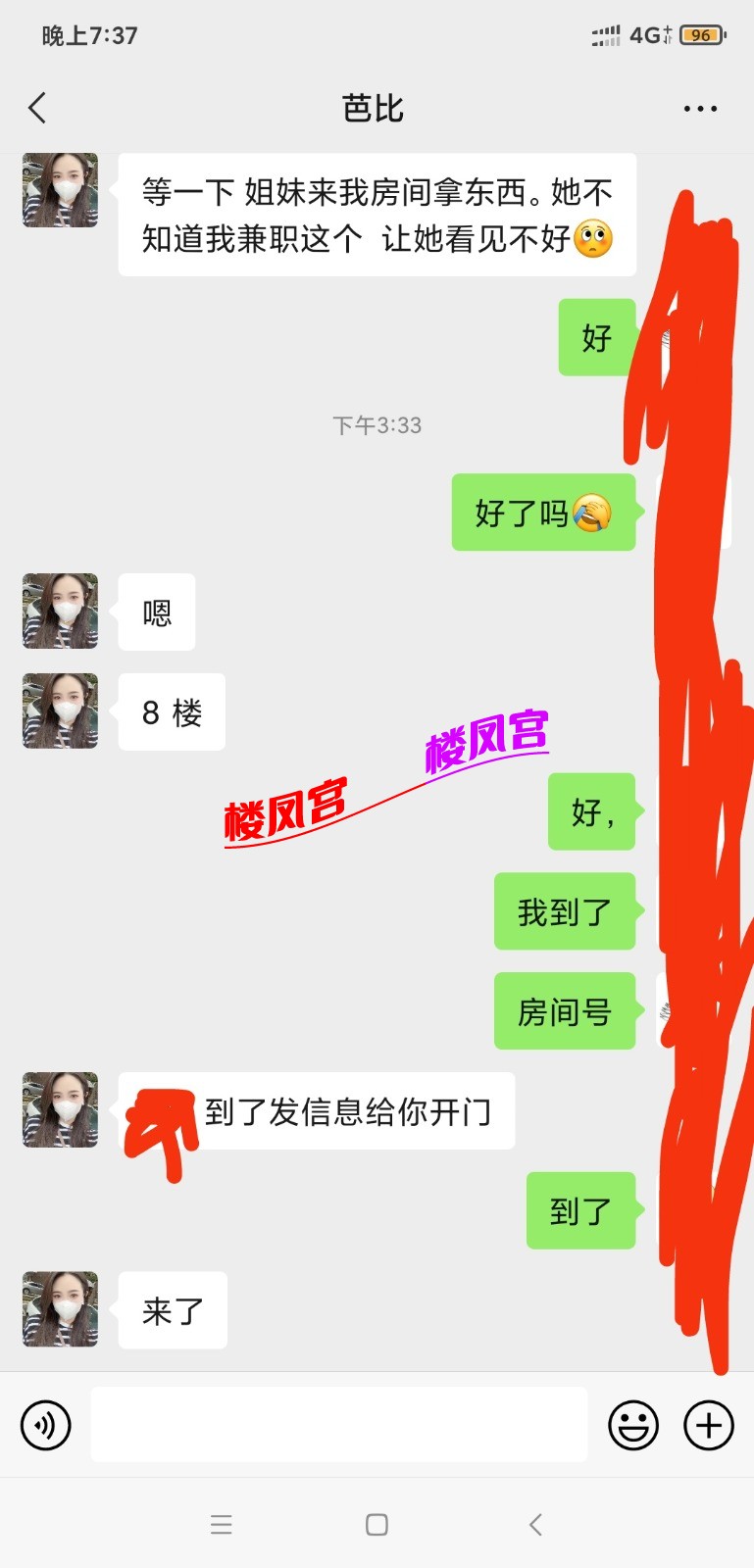Image resolution: width=754 pixels, height=1568 pixels.
Task: Tap the avatar beside the "8 楼" message
Action: [61, 711]
